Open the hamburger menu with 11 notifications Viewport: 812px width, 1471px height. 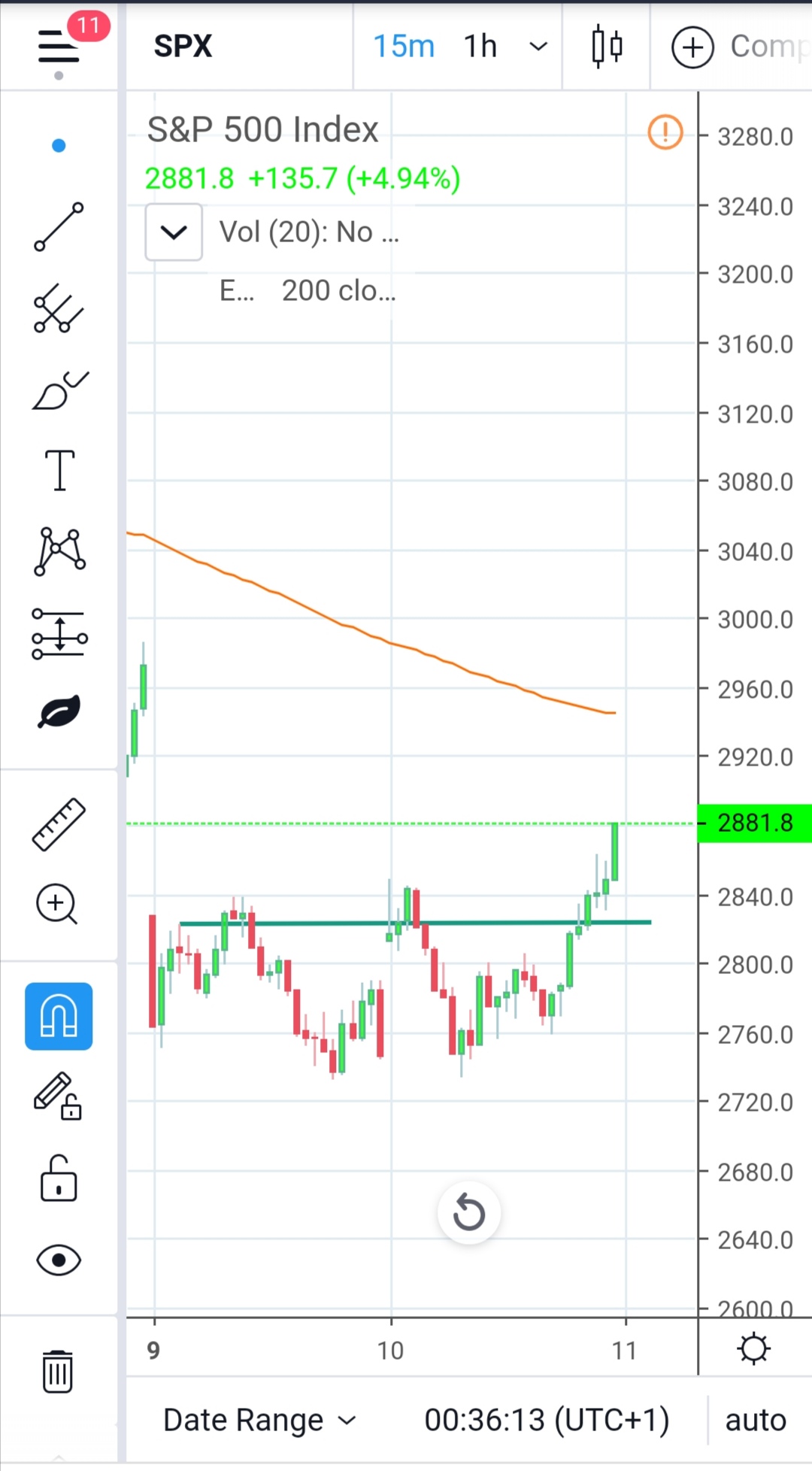pyautogui.click(x=59, y=47)
